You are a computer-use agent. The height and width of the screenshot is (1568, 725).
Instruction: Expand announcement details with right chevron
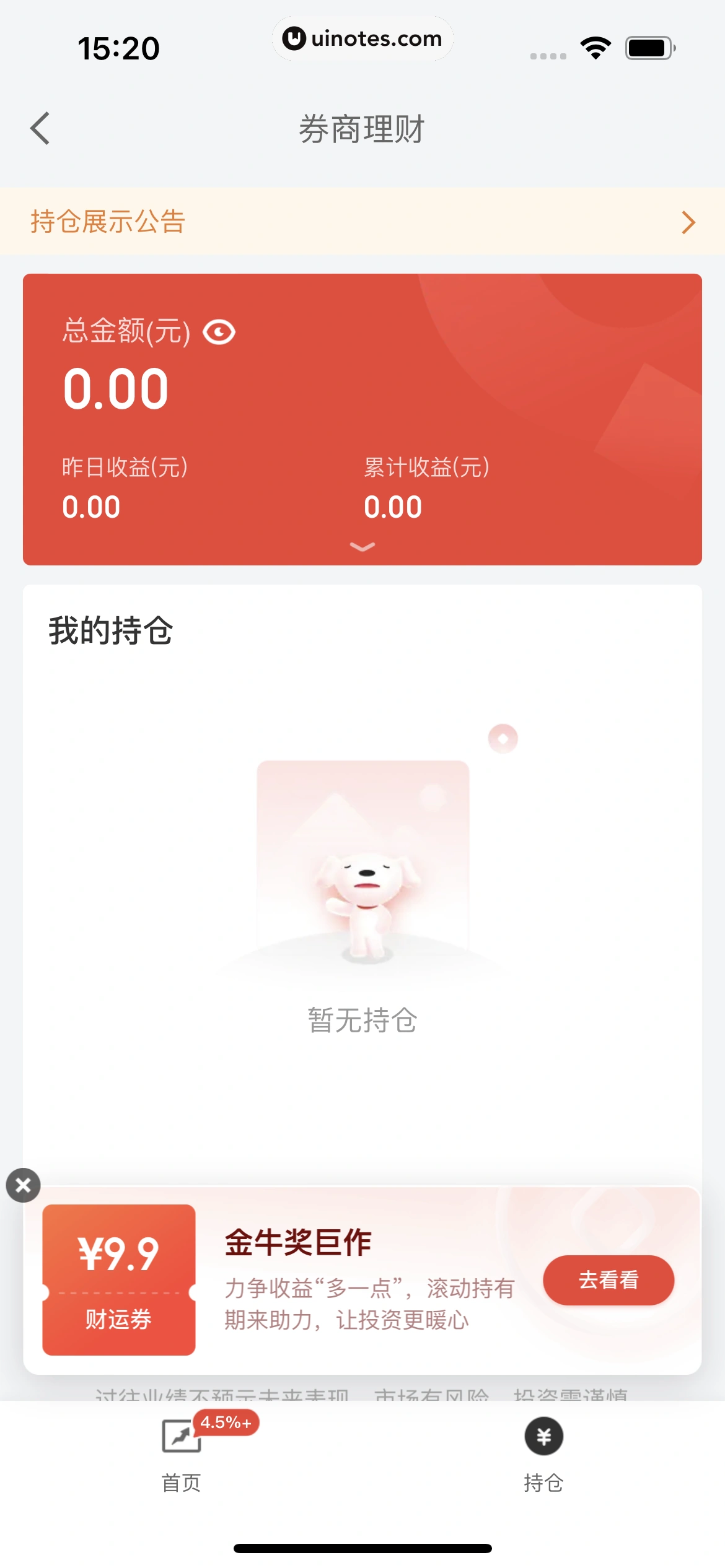pyautogui.click(x=687, y=222)
